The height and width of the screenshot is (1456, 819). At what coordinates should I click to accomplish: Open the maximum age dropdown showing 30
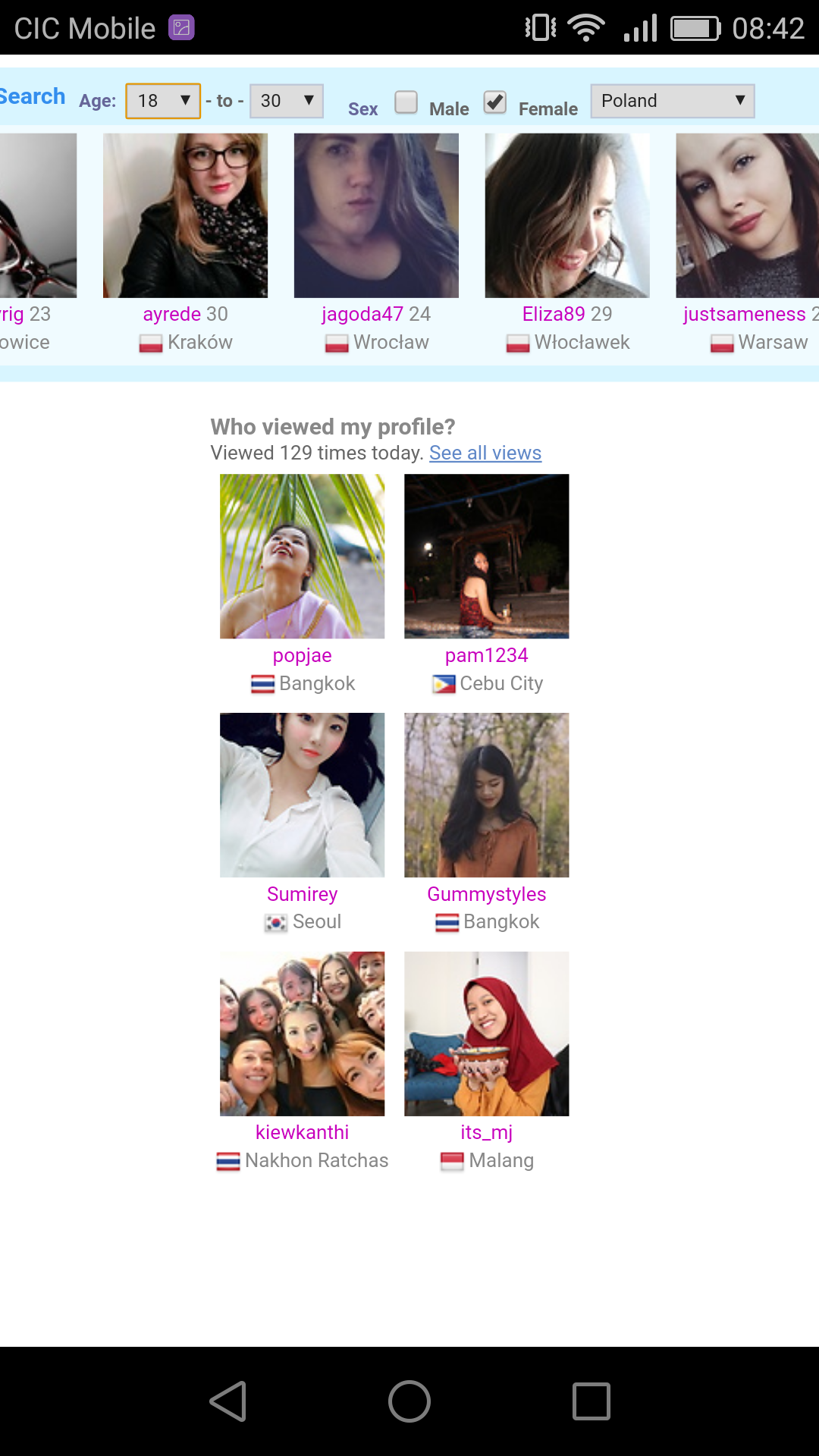click(x=287, y=101)
